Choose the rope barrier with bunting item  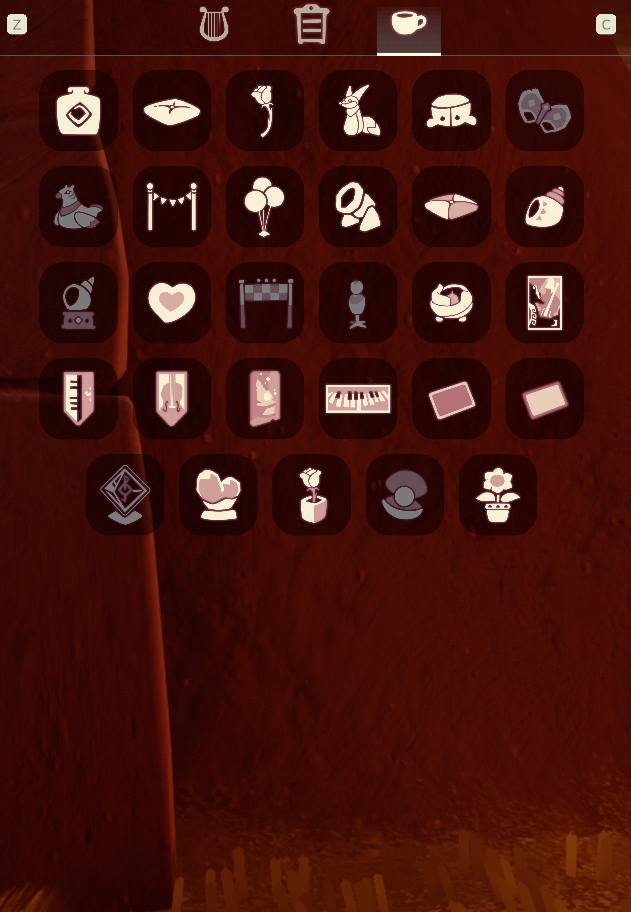pyautogui.click(x=171, y=206)
